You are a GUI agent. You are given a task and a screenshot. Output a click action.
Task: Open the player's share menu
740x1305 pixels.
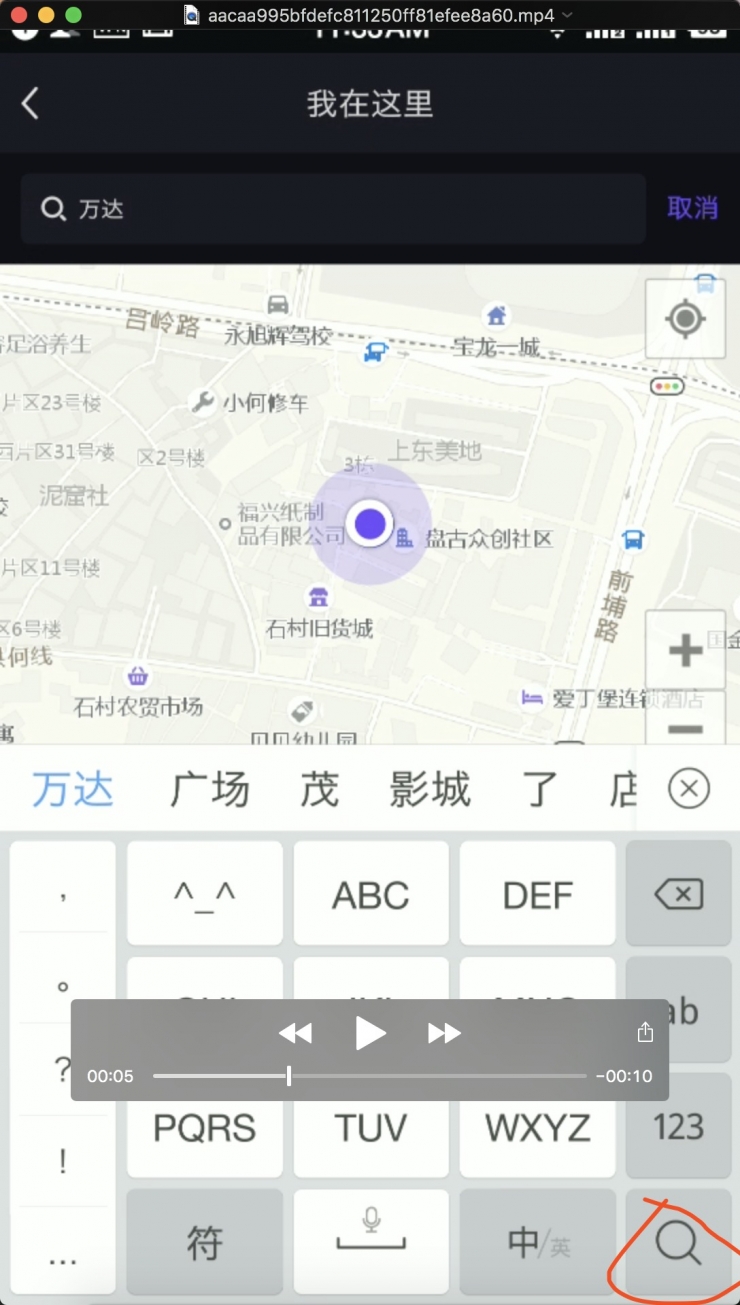tap(645, 1032)
